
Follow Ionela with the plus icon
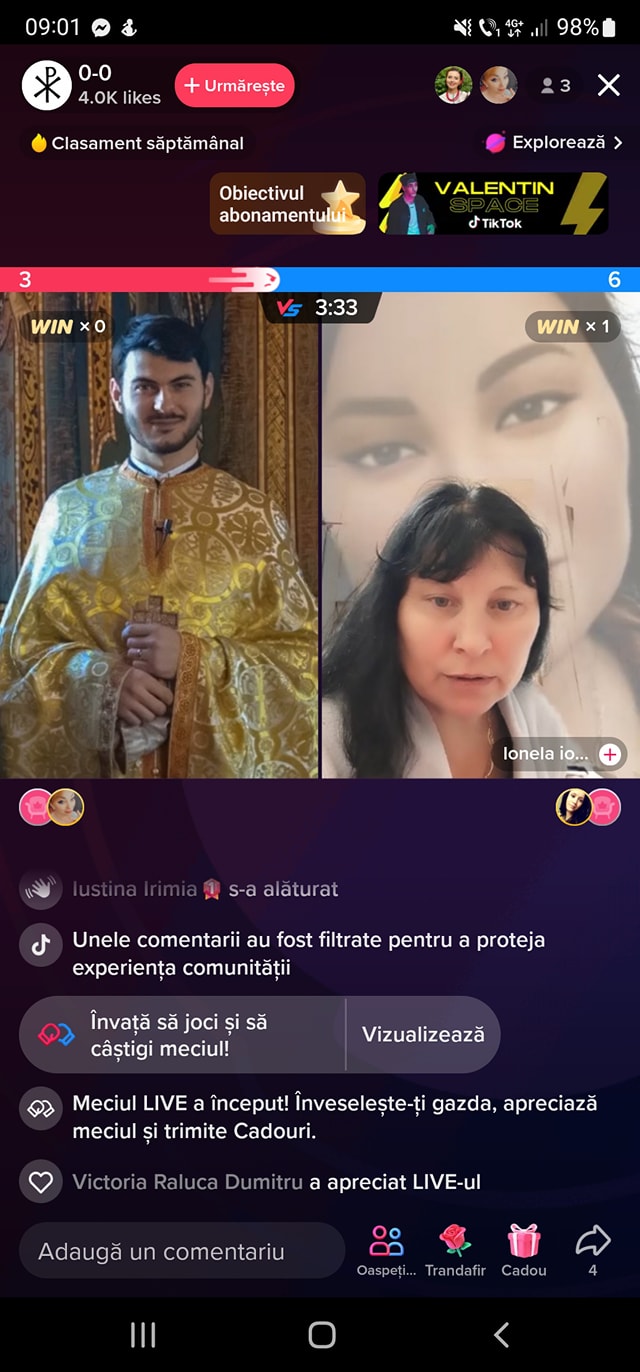[x=609, y=754]
